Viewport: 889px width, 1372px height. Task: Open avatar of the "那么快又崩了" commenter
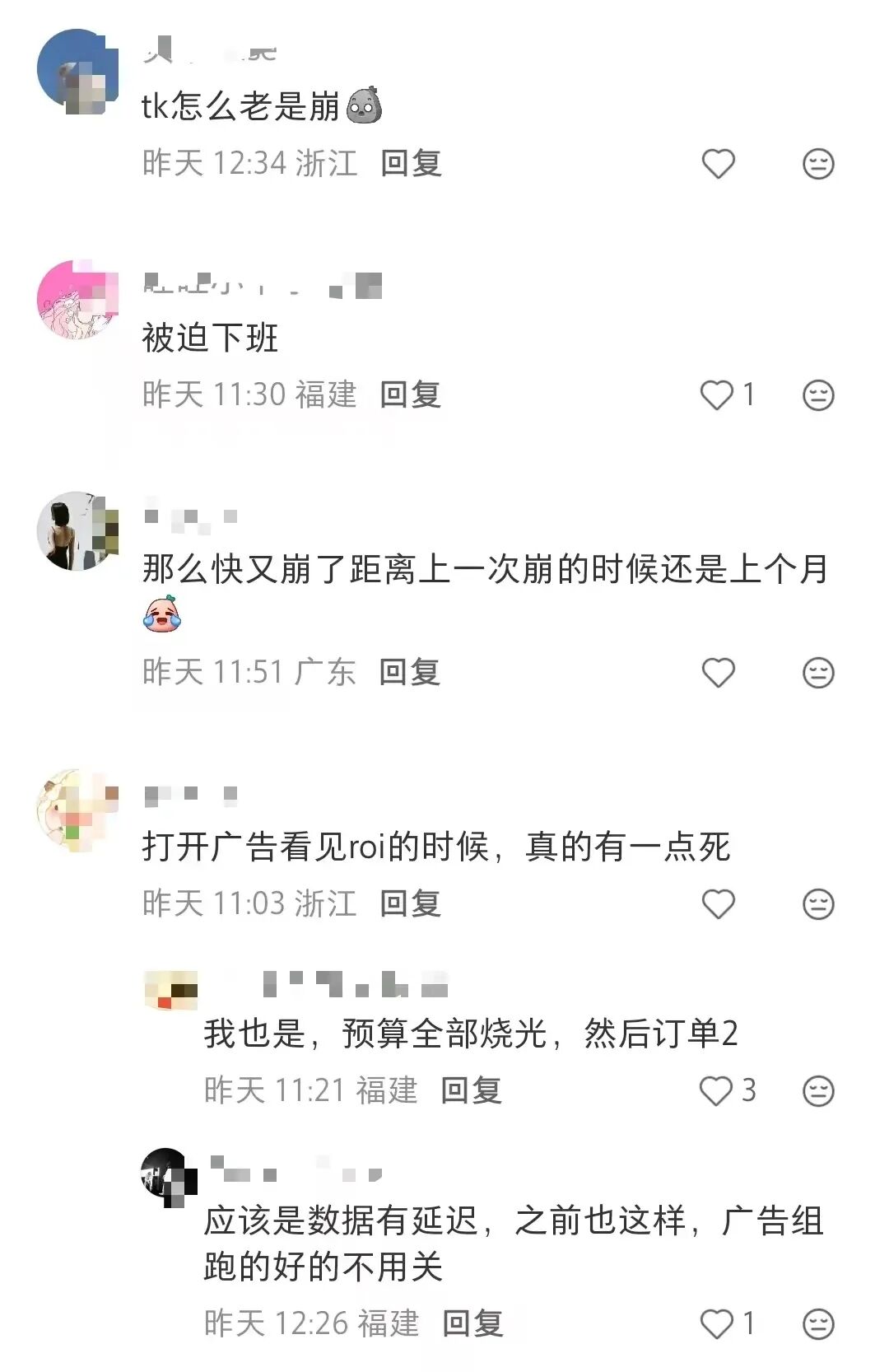(77, 531)
